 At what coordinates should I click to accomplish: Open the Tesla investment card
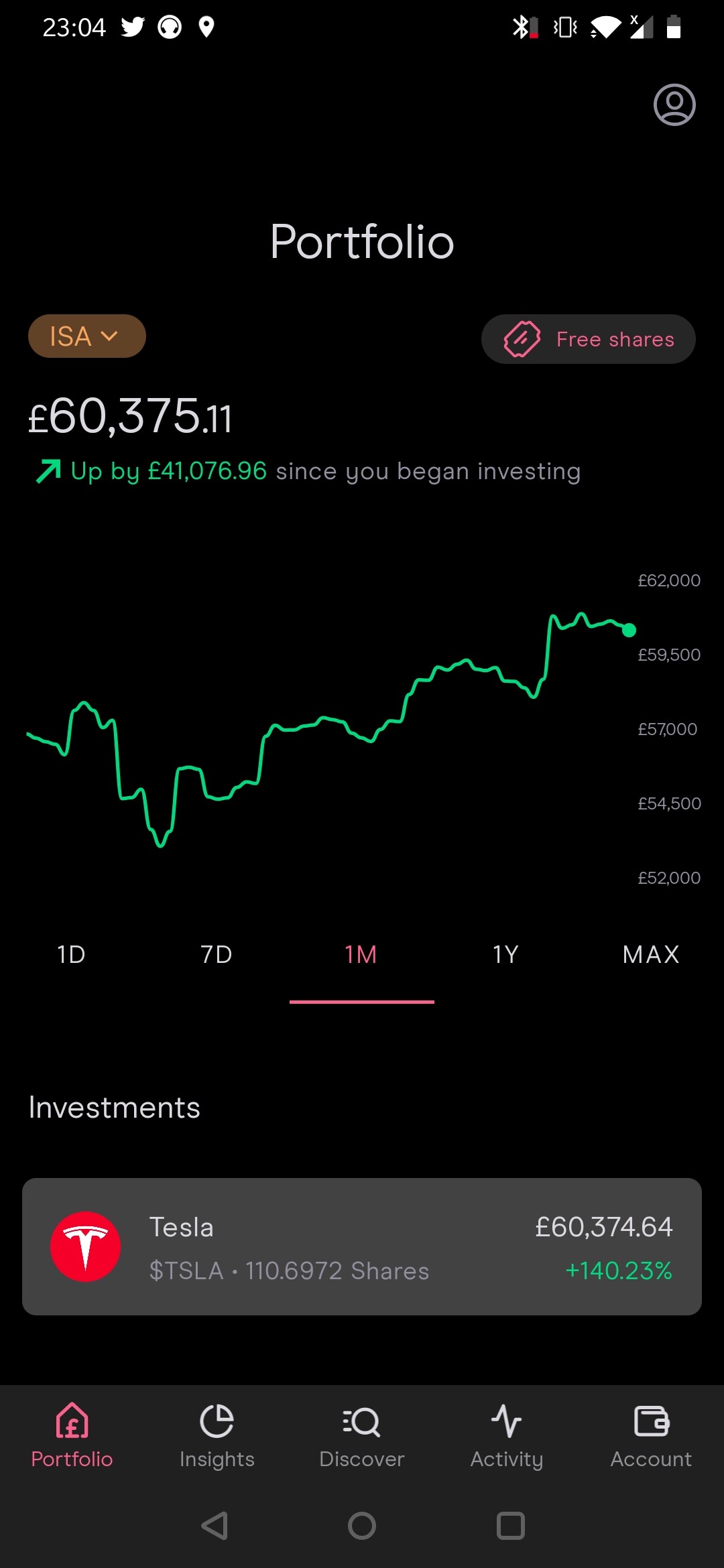pos(362,1246)
